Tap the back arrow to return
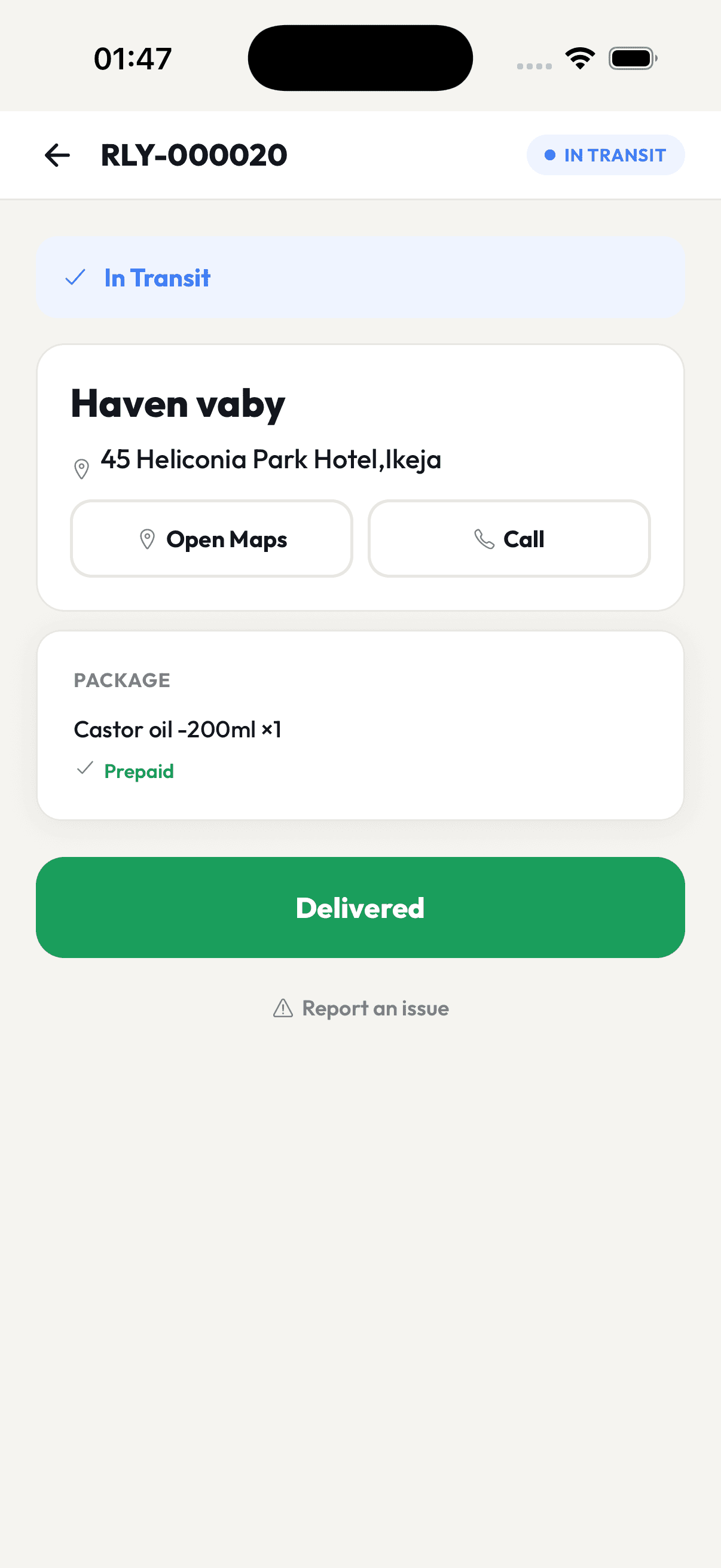The image size is (721, 1568). coord(57,155)
